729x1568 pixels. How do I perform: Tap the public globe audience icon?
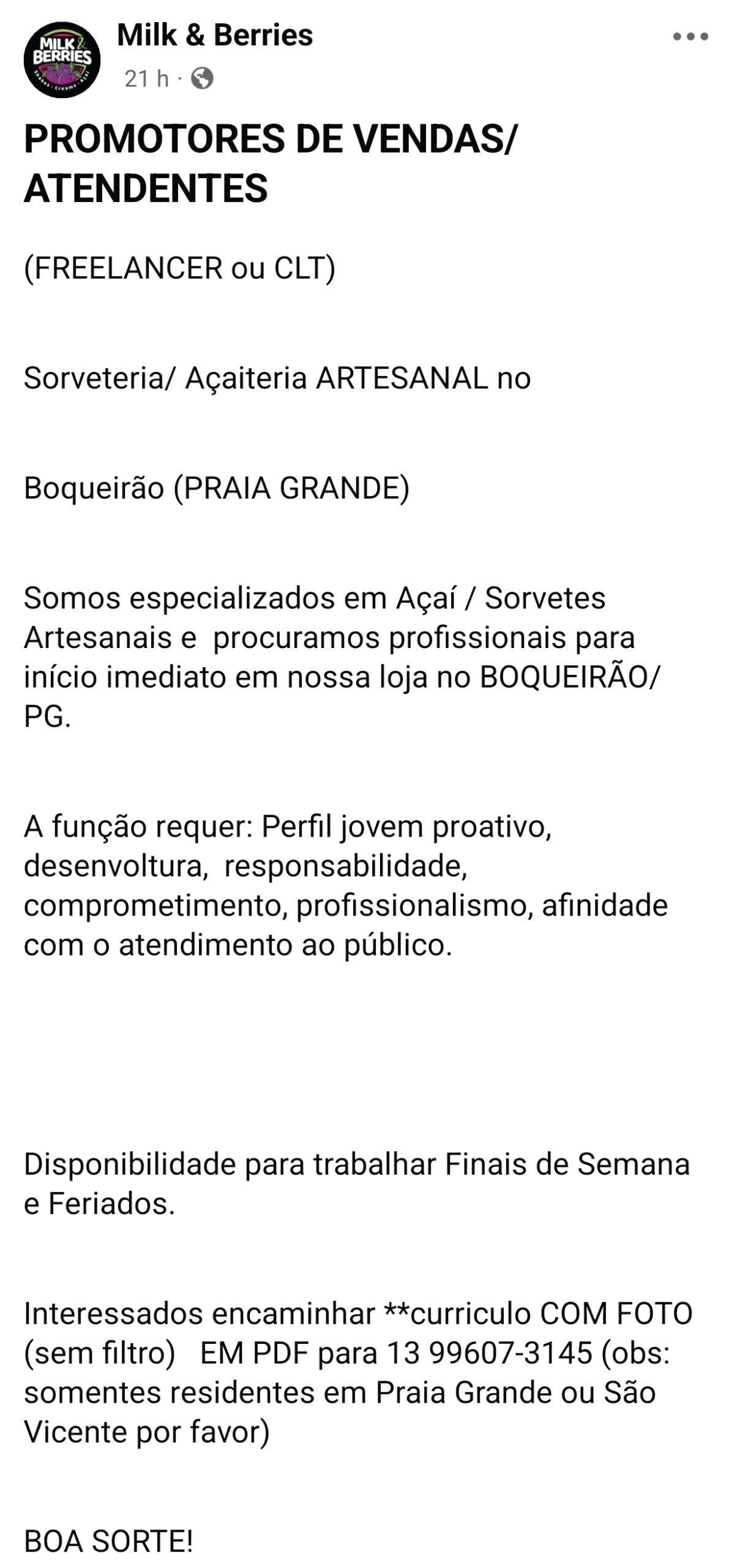click(202, 78)
